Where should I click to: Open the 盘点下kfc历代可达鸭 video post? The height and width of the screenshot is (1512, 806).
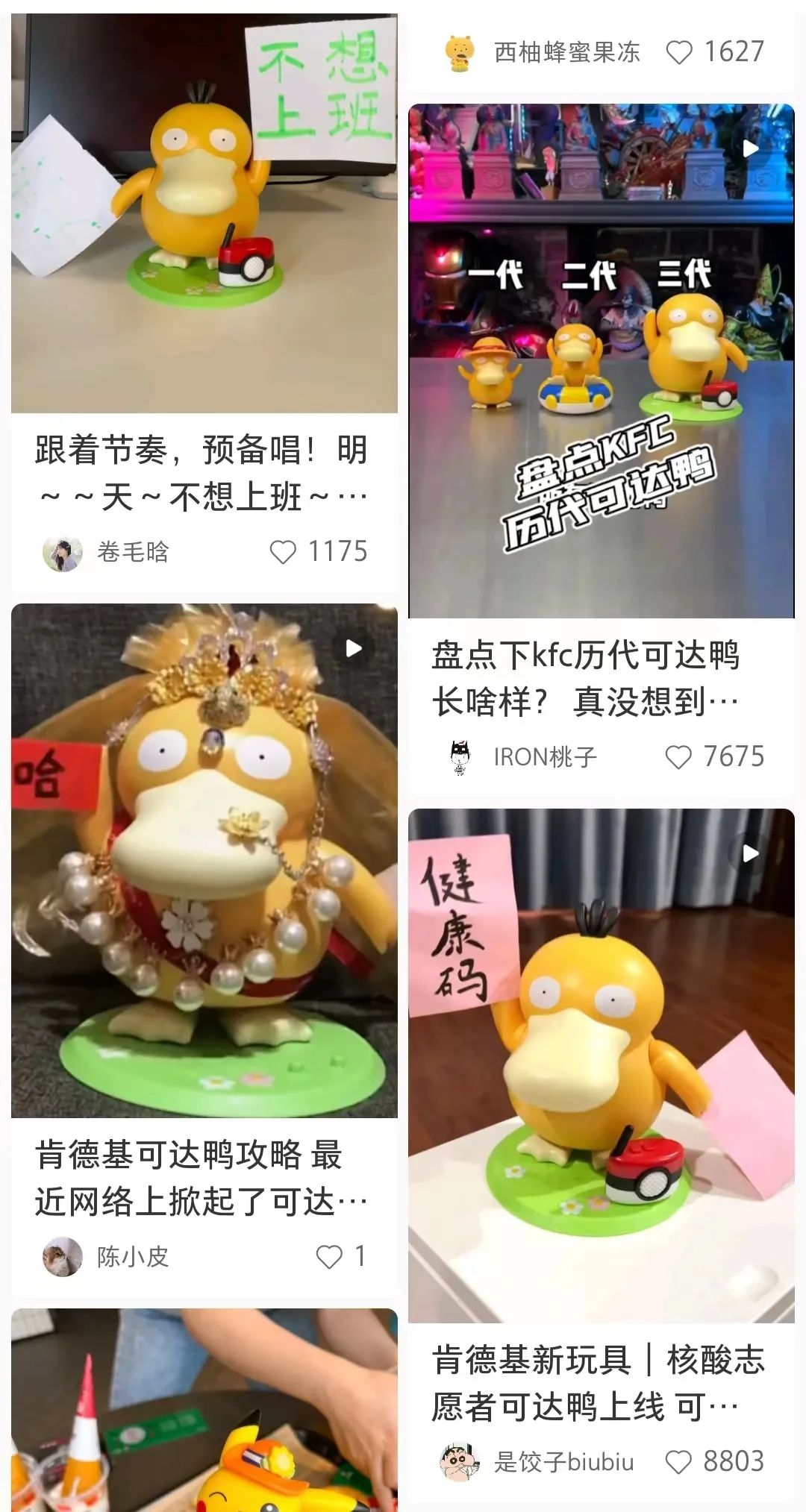[x=601, y=362]
